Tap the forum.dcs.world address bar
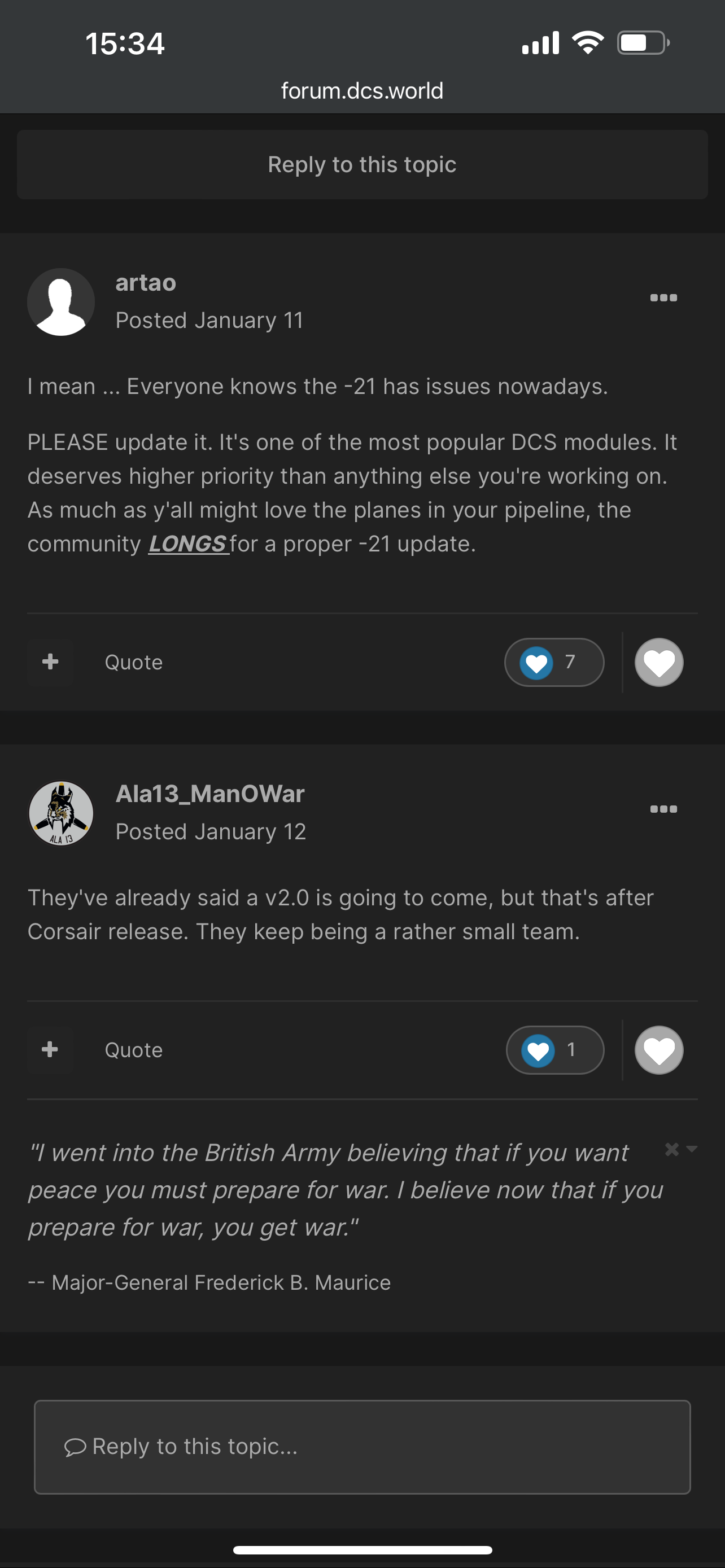This screenshot has height=1568, width=725. point(362,91)
